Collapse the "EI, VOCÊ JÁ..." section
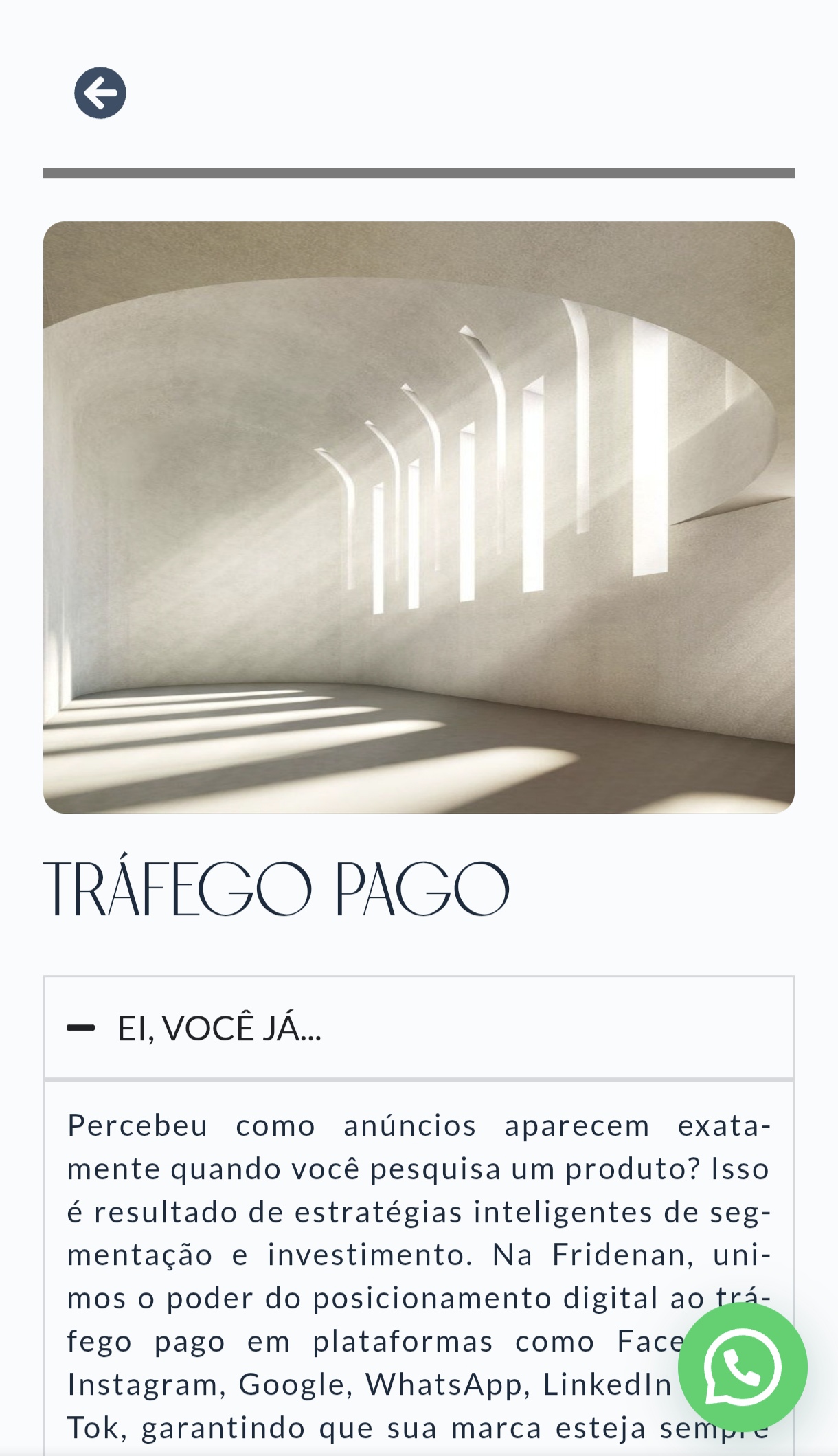Screen dimensions: 838x1456 [x=418, y=1028]
